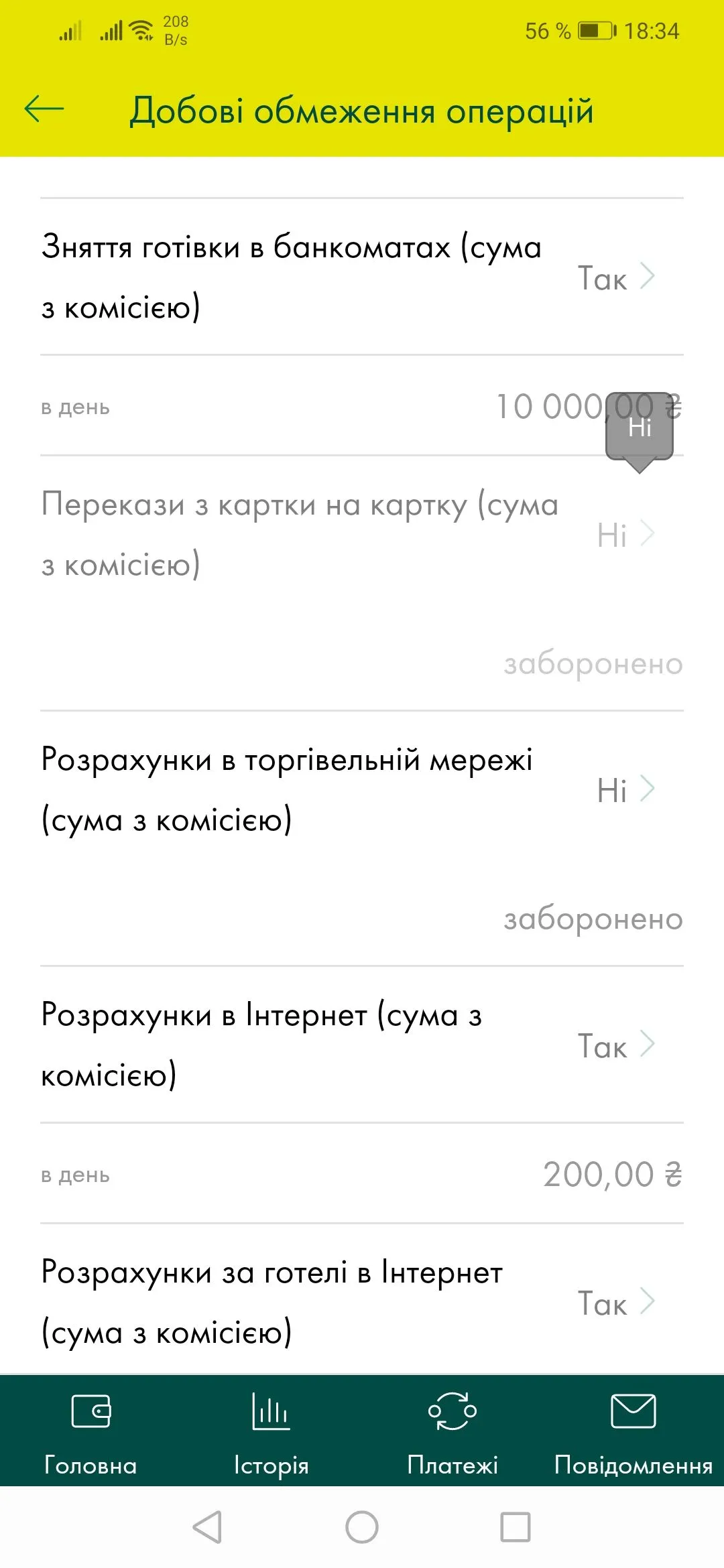Tap the system recent apps button
Screen dimensions: 724x1568
pyautogui.click(x=516, y=1527)
